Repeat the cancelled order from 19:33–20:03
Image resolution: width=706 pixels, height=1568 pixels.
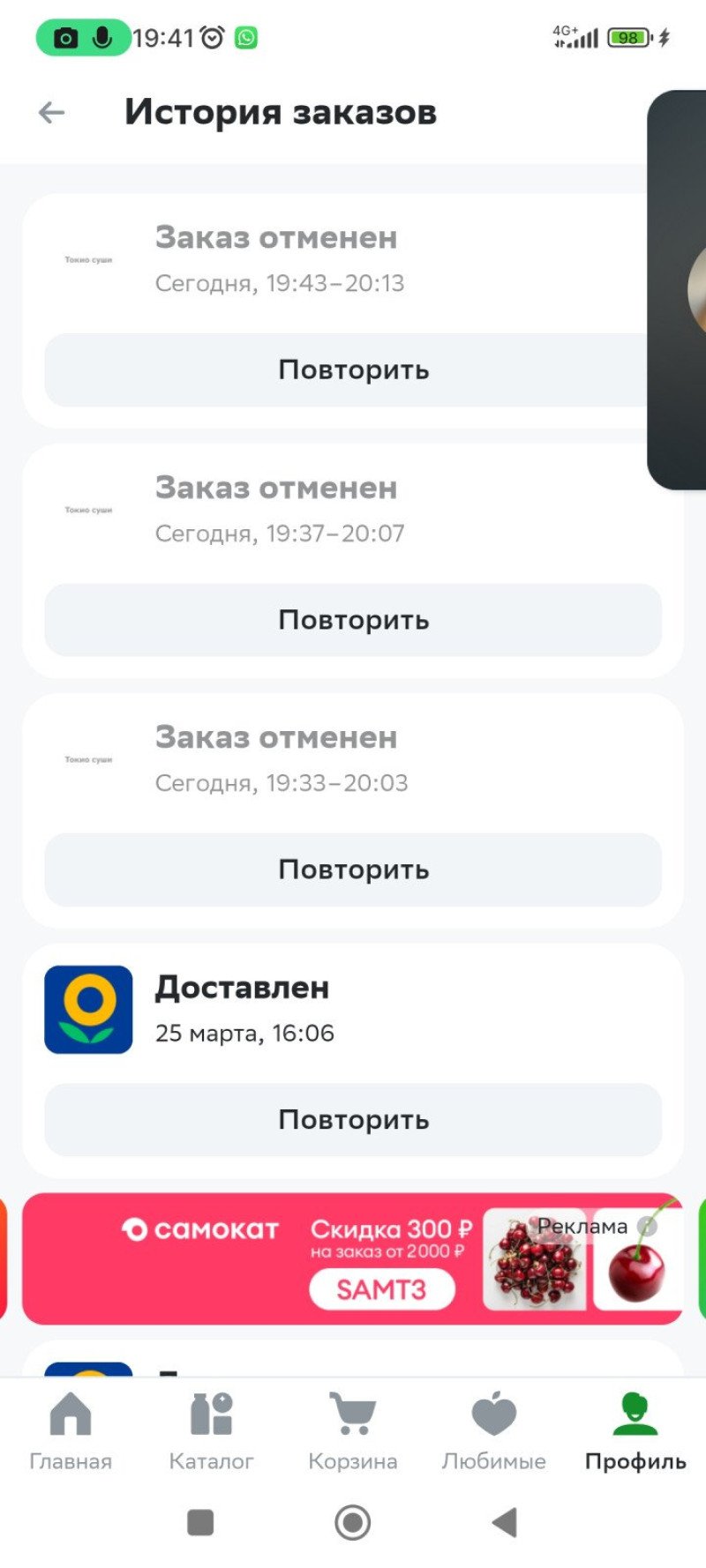point(353,870)
